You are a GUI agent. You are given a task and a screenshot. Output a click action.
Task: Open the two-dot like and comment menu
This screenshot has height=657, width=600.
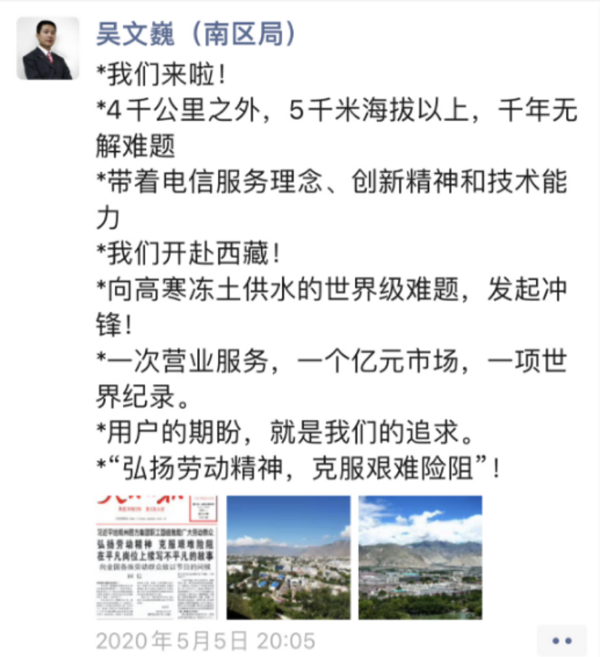point(561,640)
